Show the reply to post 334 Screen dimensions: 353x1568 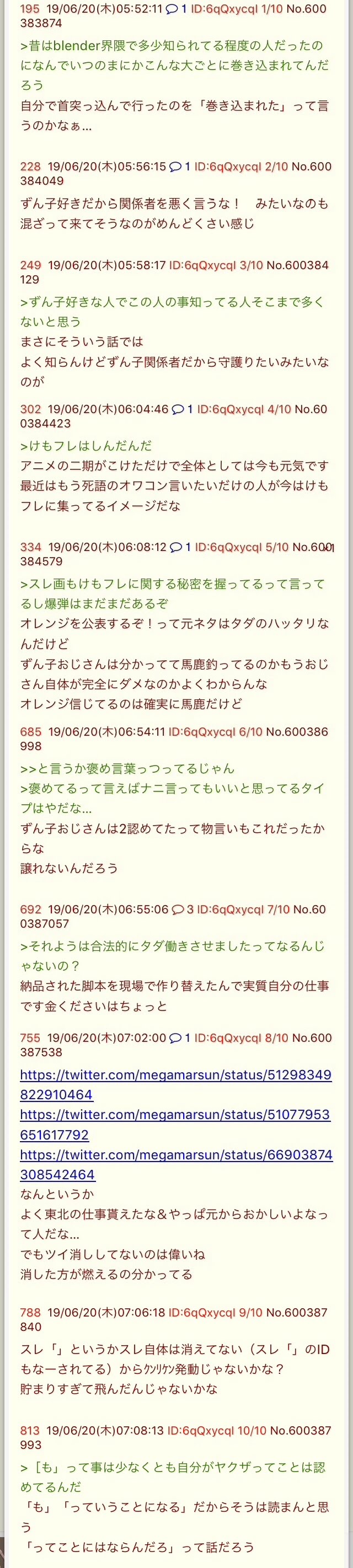tap(180, 547)
